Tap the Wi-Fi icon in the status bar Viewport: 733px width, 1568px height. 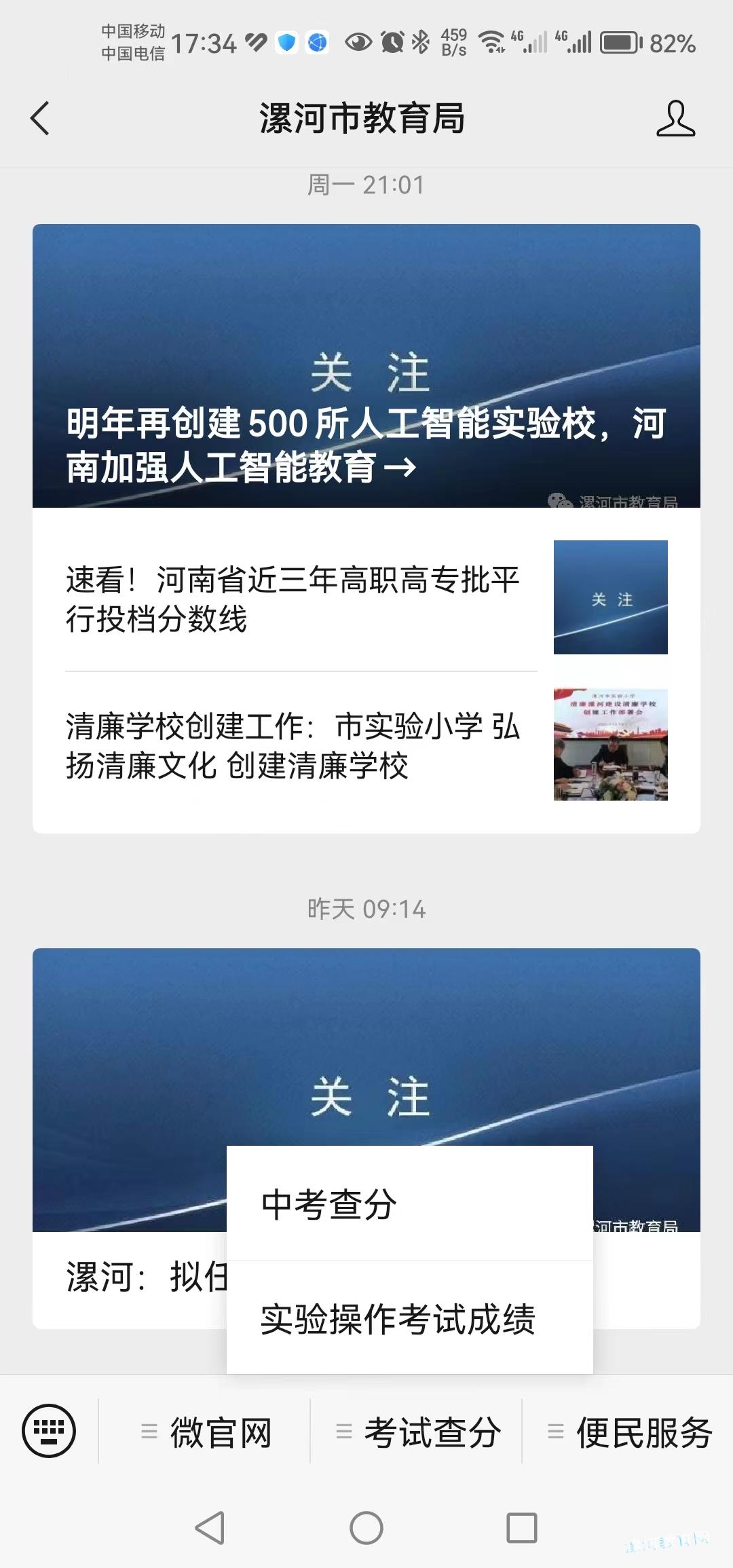click(492, 41)
